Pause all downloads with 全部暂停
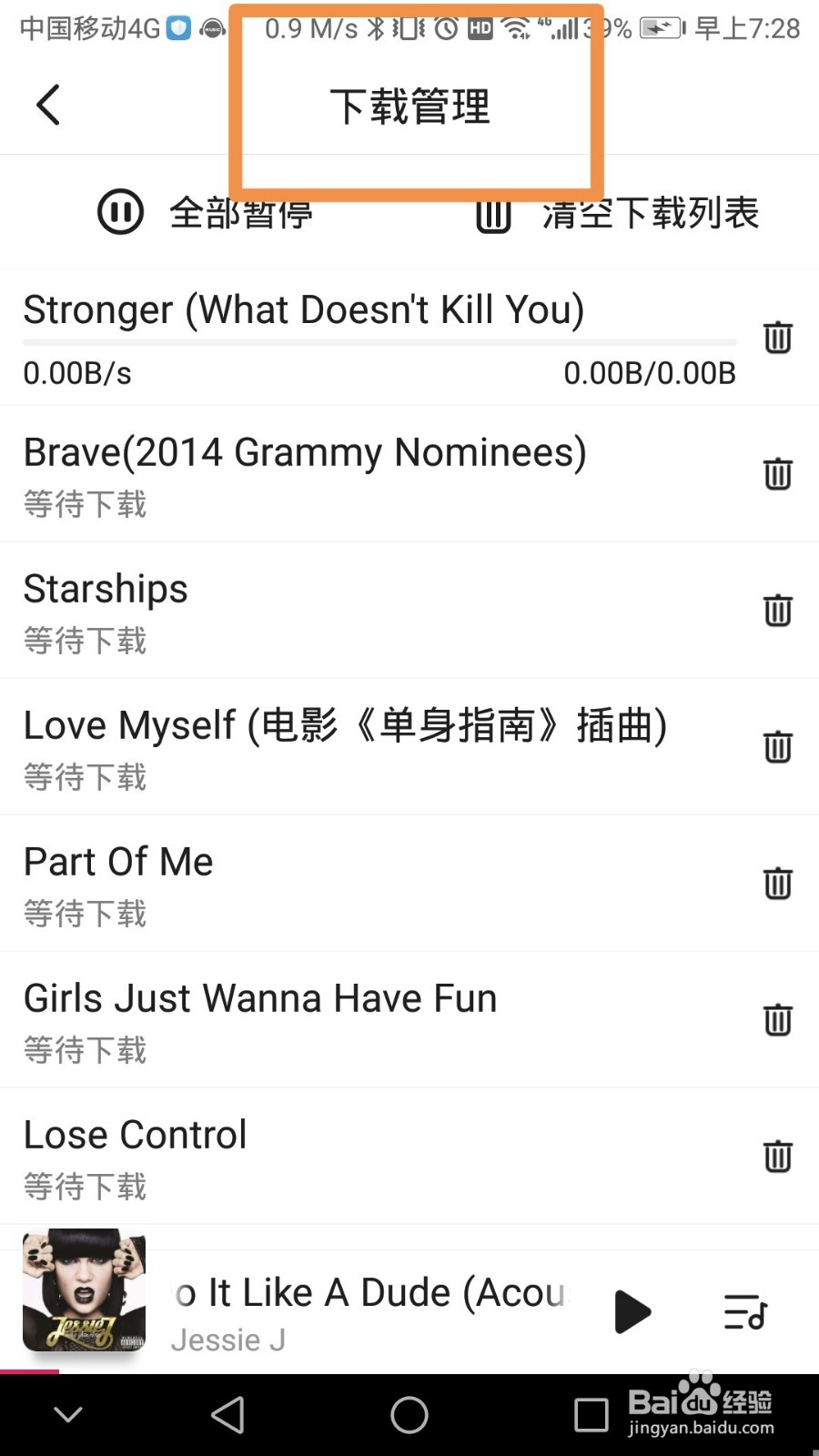The height and width of the screenshot is (1456, 819). point(206,213)
